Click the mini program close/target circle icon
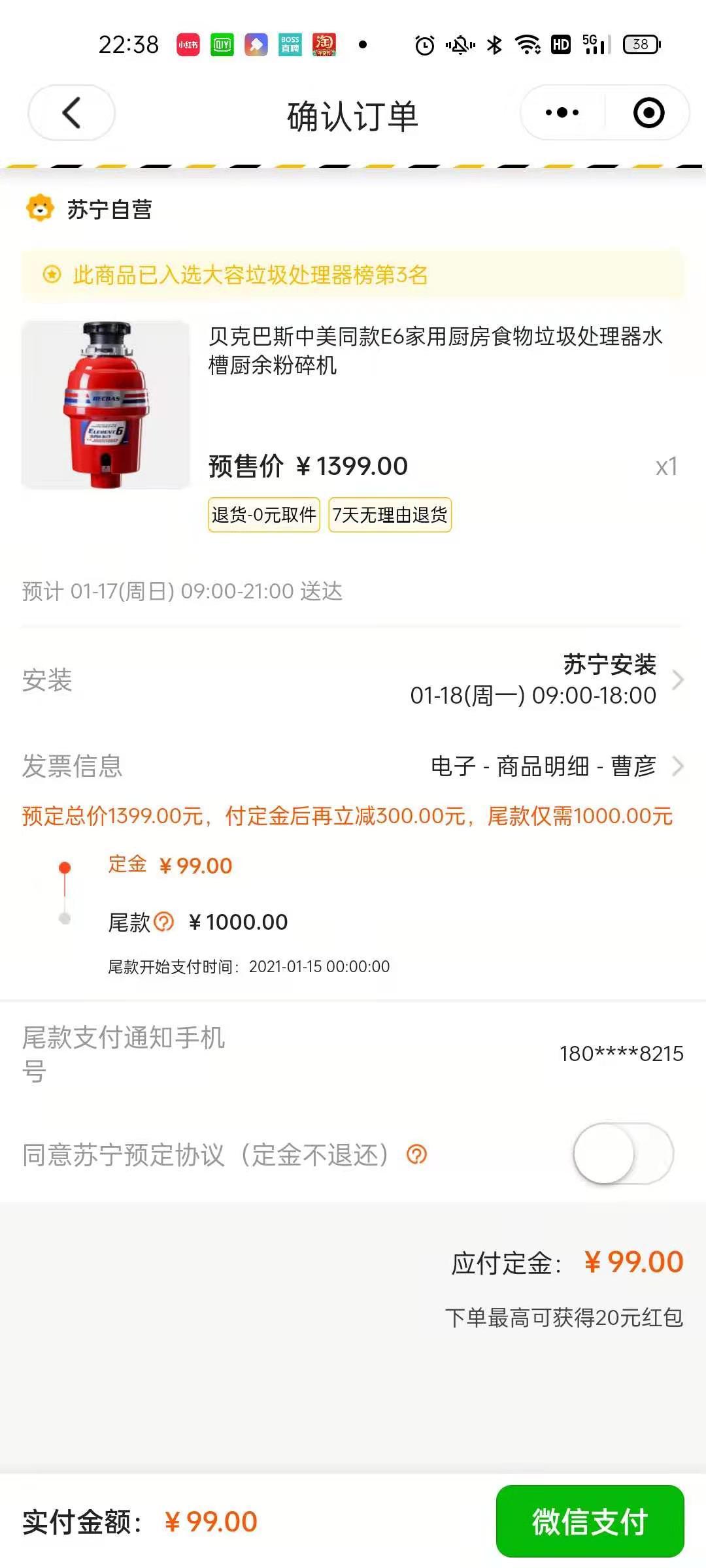Viewport: 706px width, 1568px height. click(x=649, y=112)
